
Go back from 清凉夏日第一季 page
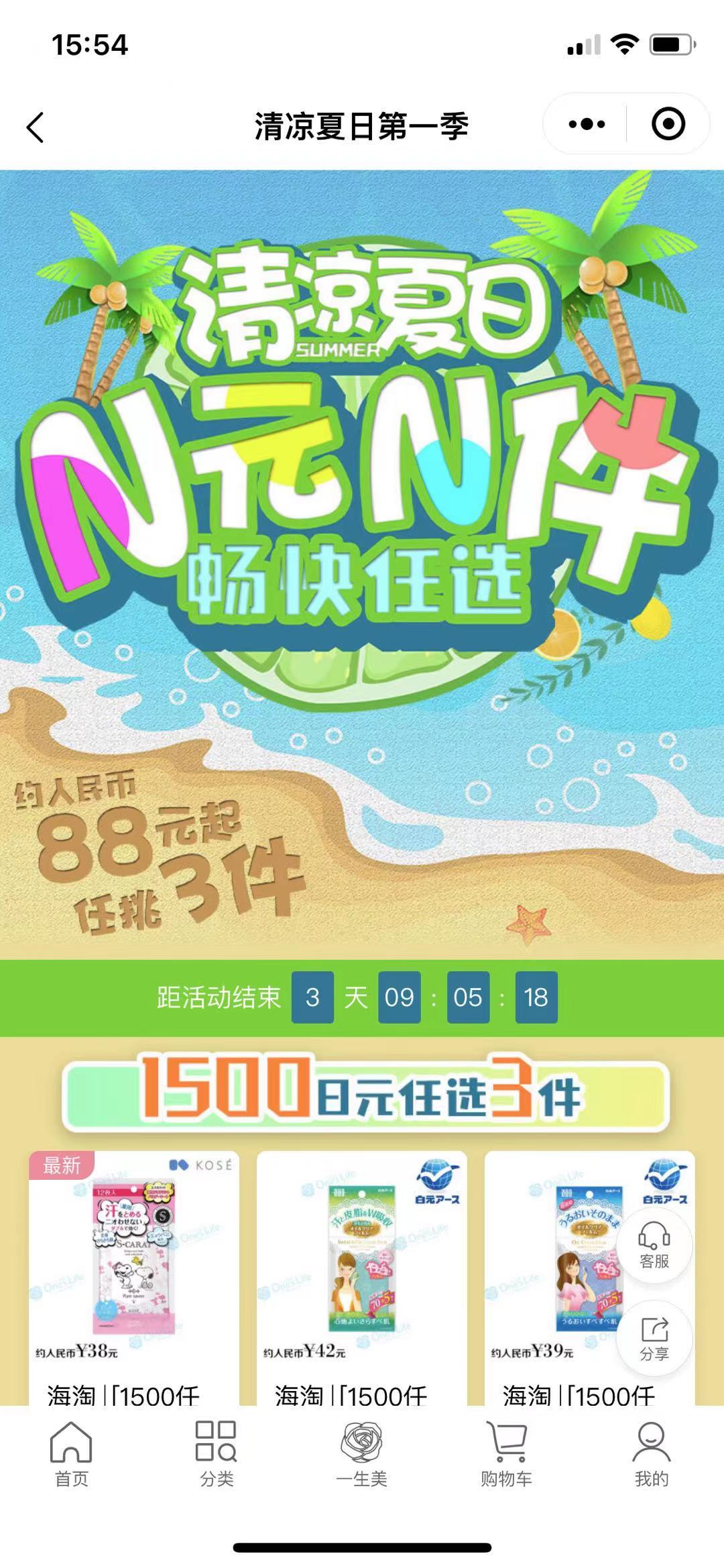36,127
